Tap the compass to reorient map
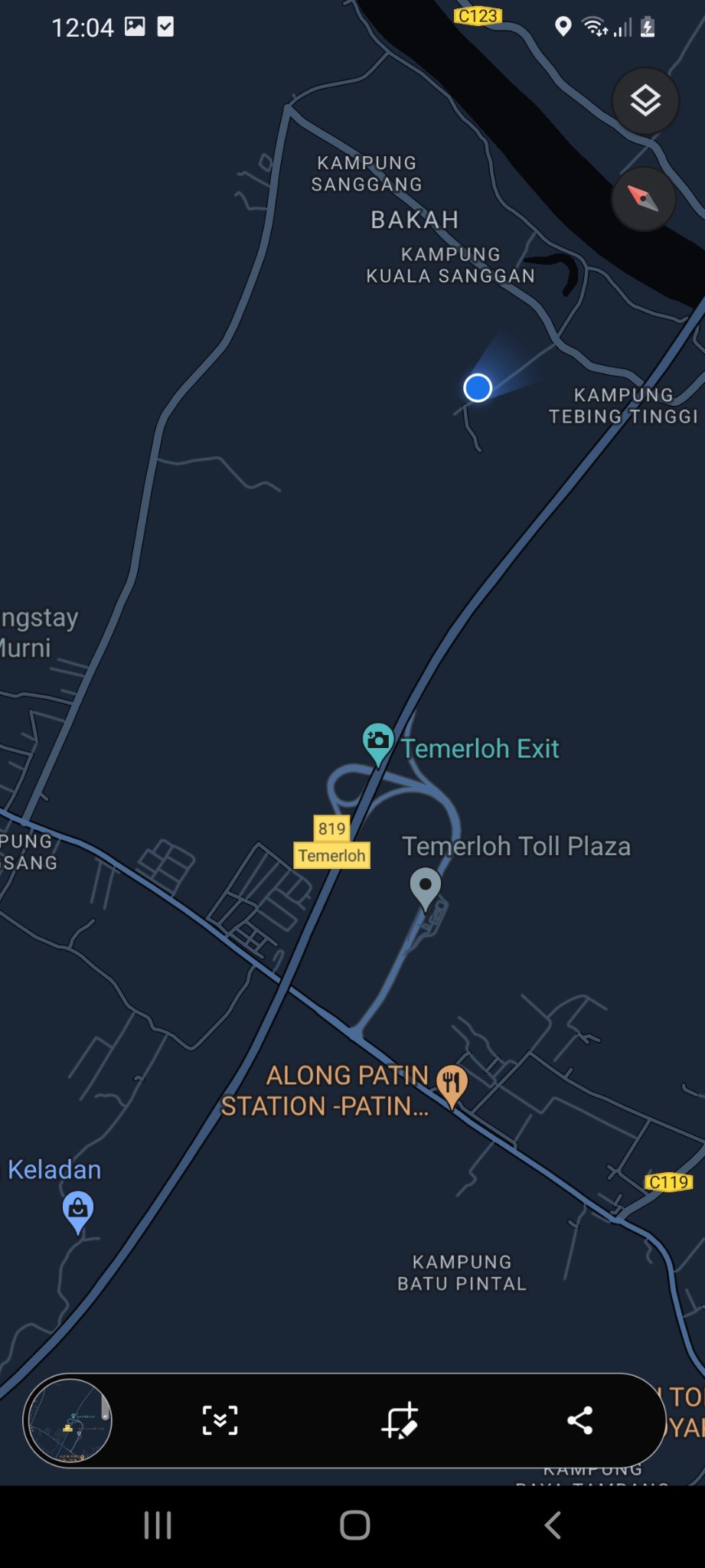Image resolution: width=705 pixels, height=1568 pixels. tap(644, 198)
